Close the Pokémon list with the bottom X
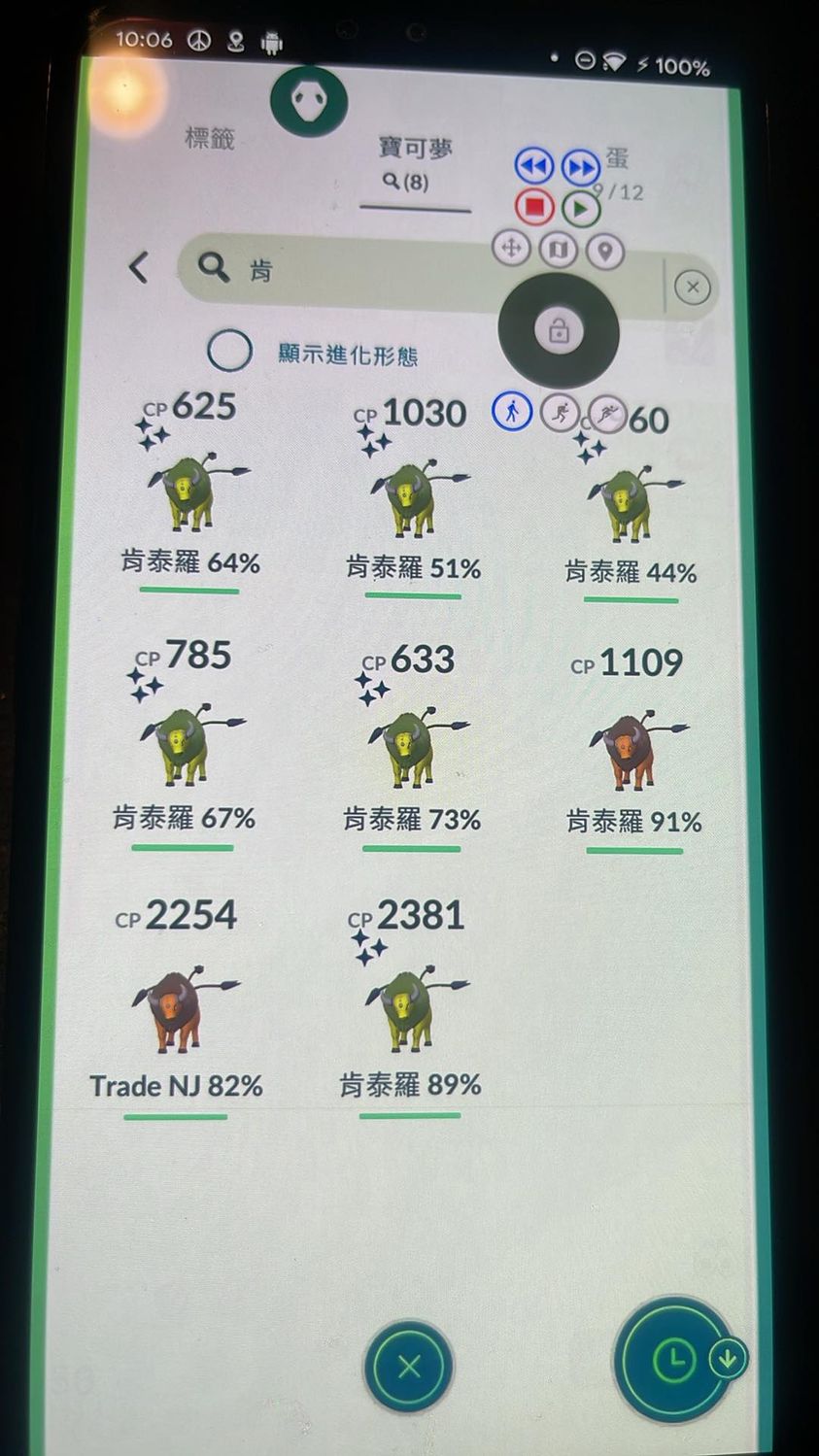Screen dimensions: 819x1456 click(409, 1367)
